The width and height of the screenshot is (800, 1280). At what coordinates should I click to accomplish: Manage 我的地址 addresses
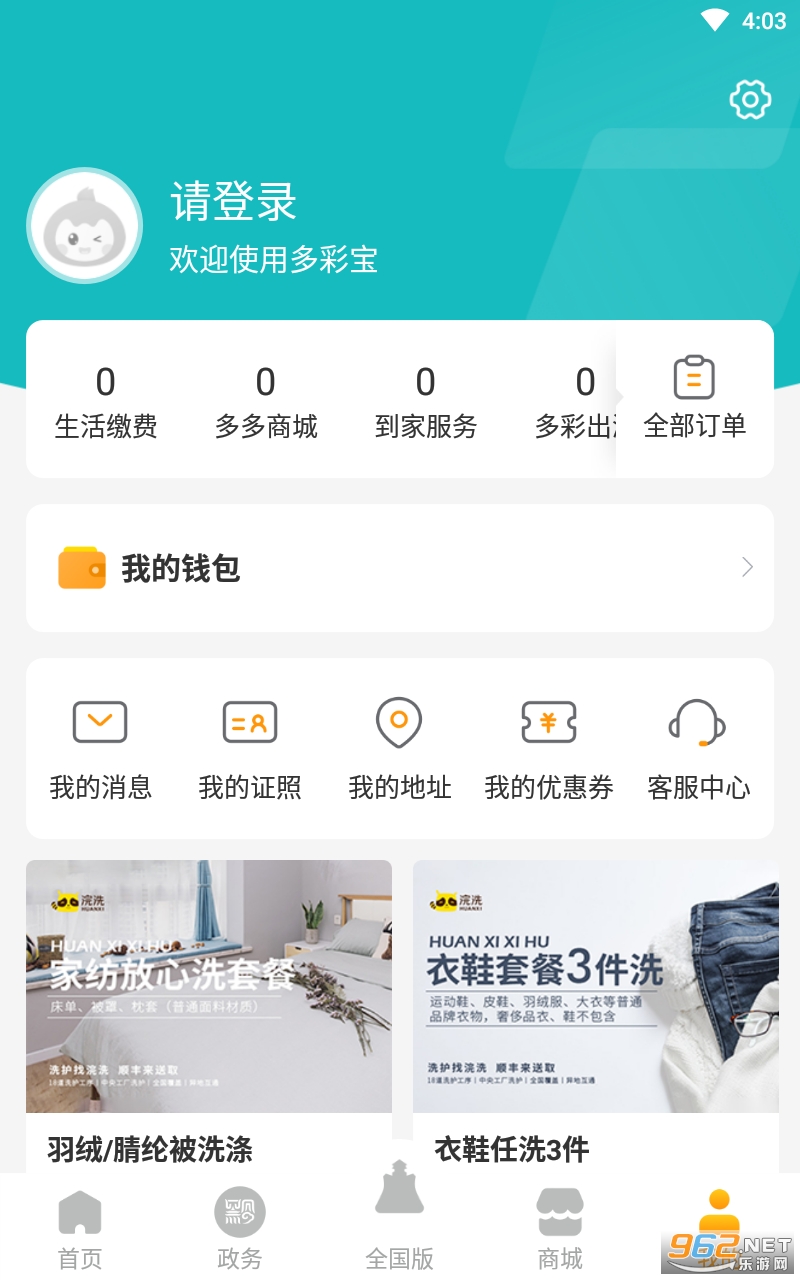click(400, 748)
